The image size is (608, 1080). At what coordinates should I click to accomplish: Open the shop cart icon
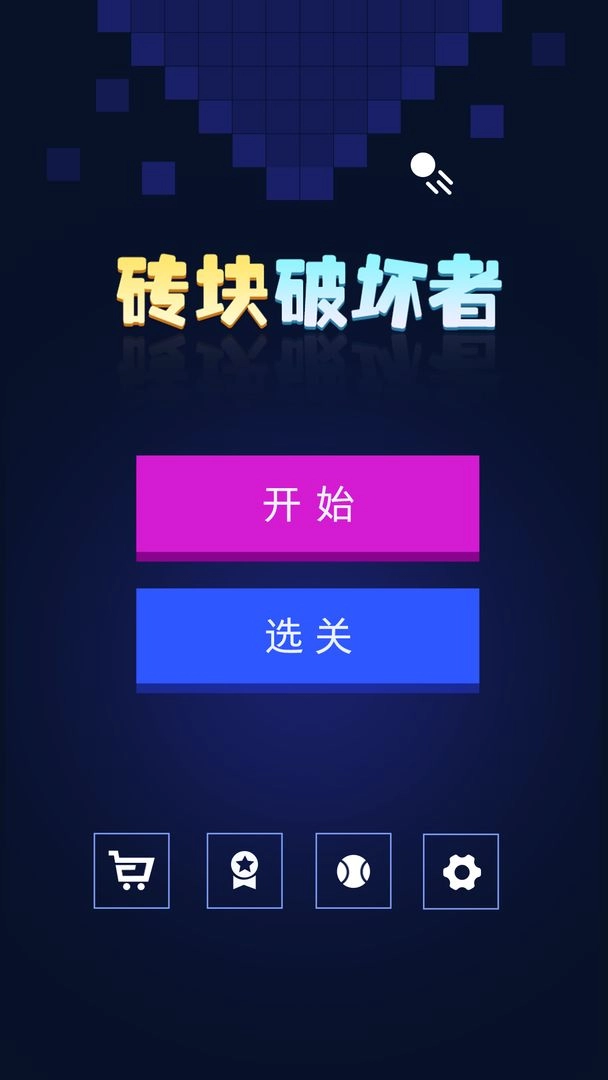132,871
